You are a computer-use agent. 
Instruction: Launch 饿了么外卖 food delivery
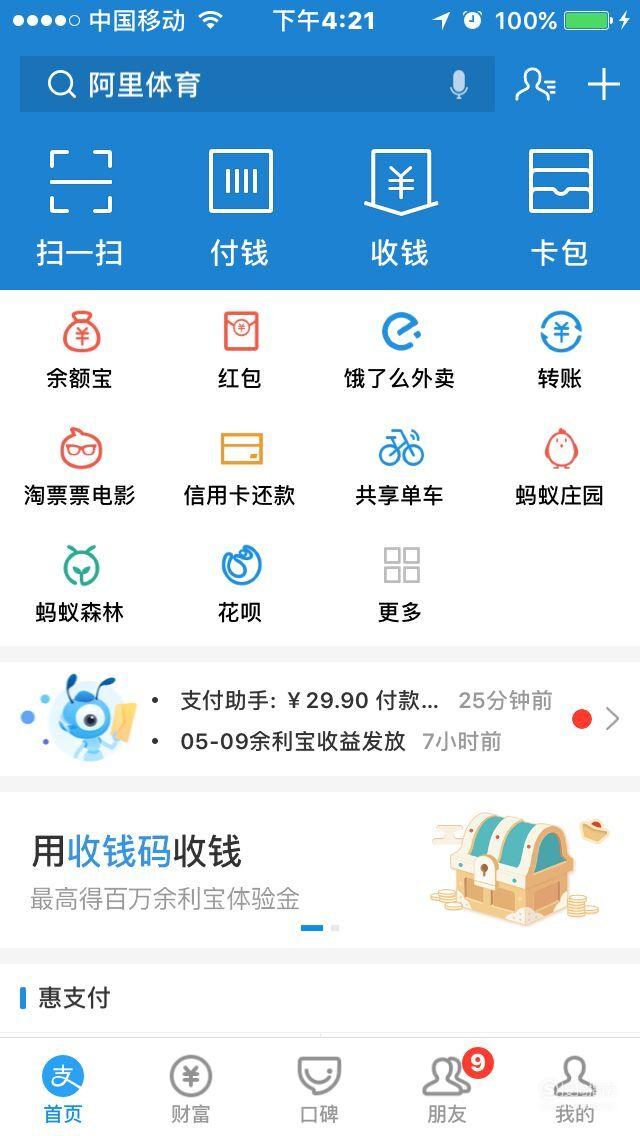point(400,350)
